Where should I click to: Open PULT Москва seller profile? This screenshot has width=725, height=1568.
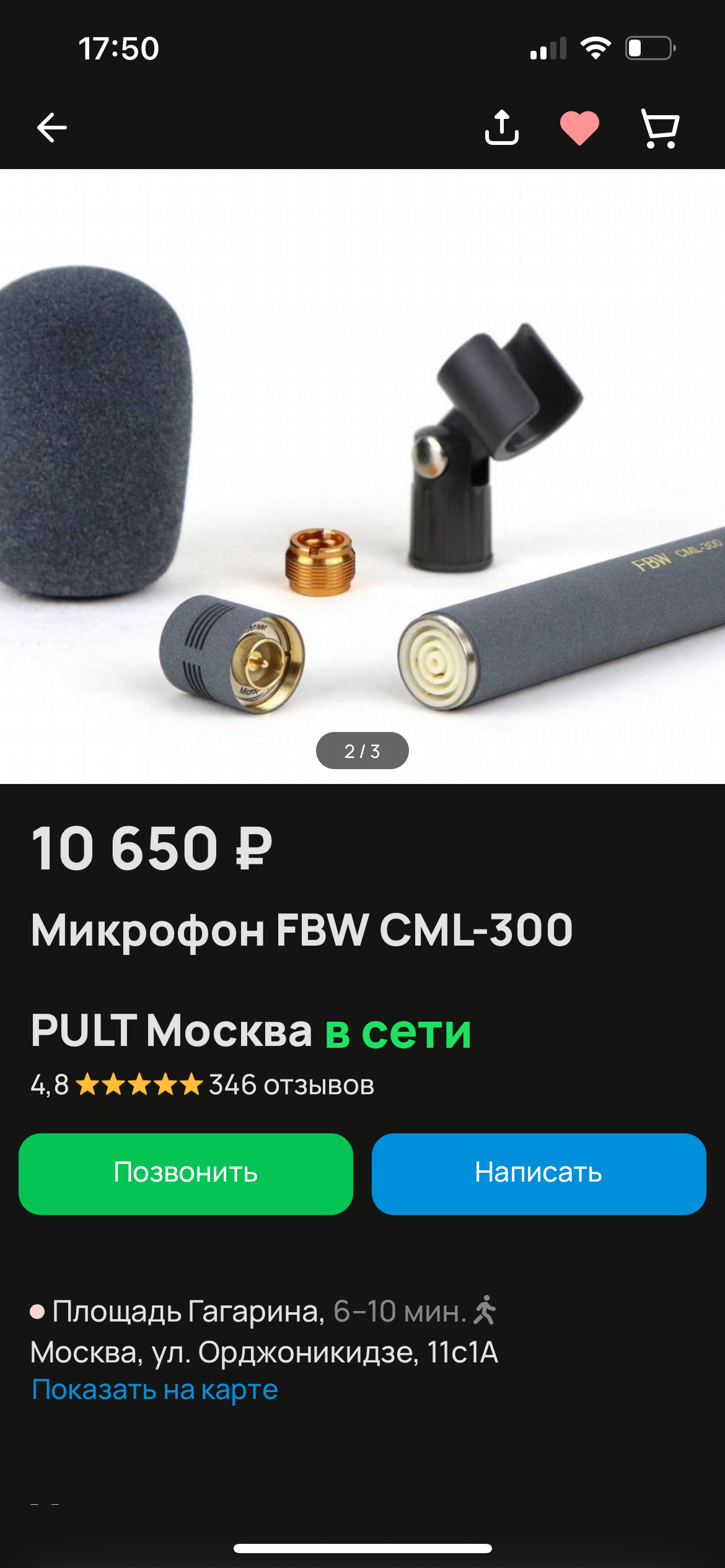[172, 1031]
